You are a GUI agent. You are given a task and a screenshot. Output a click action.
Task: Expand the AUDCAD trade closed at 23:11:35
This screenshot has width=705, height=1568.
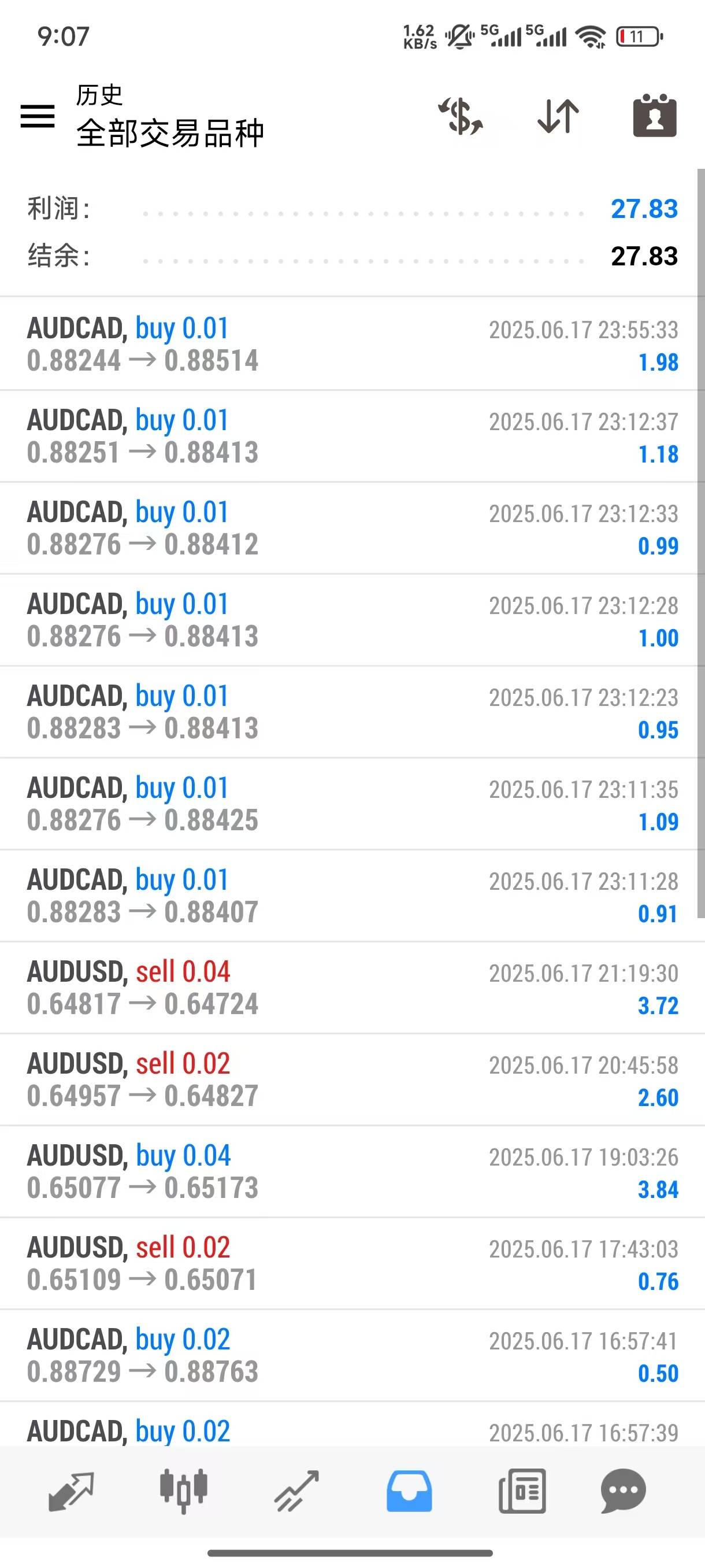[x=352, y=804]
